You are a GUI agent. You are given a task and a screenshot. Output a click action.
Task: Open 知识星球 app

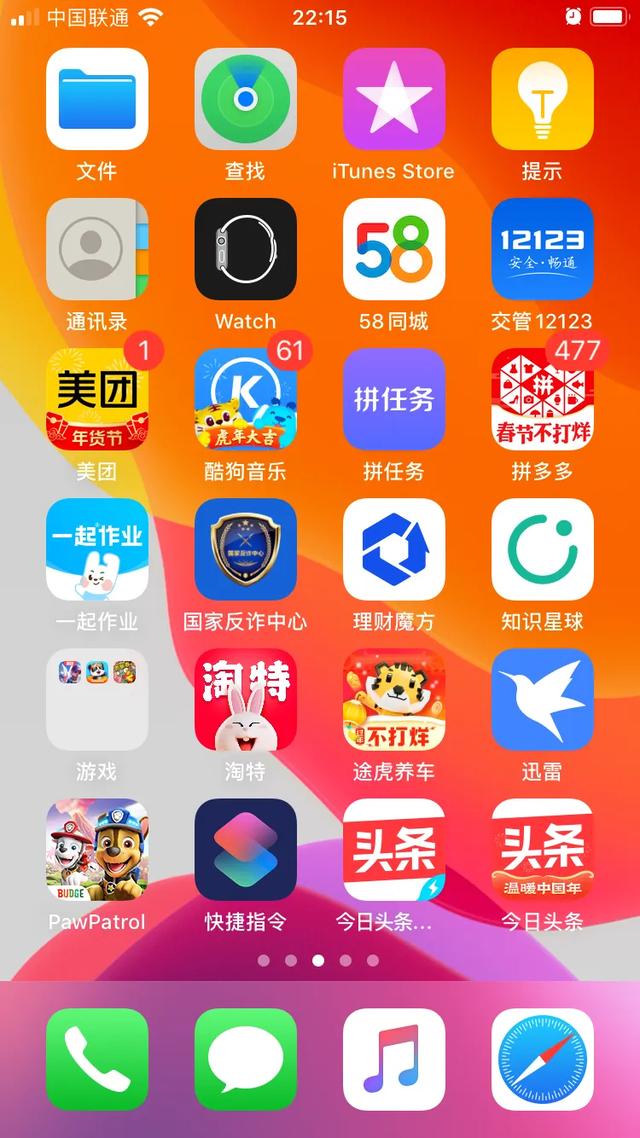pos(542,549)
